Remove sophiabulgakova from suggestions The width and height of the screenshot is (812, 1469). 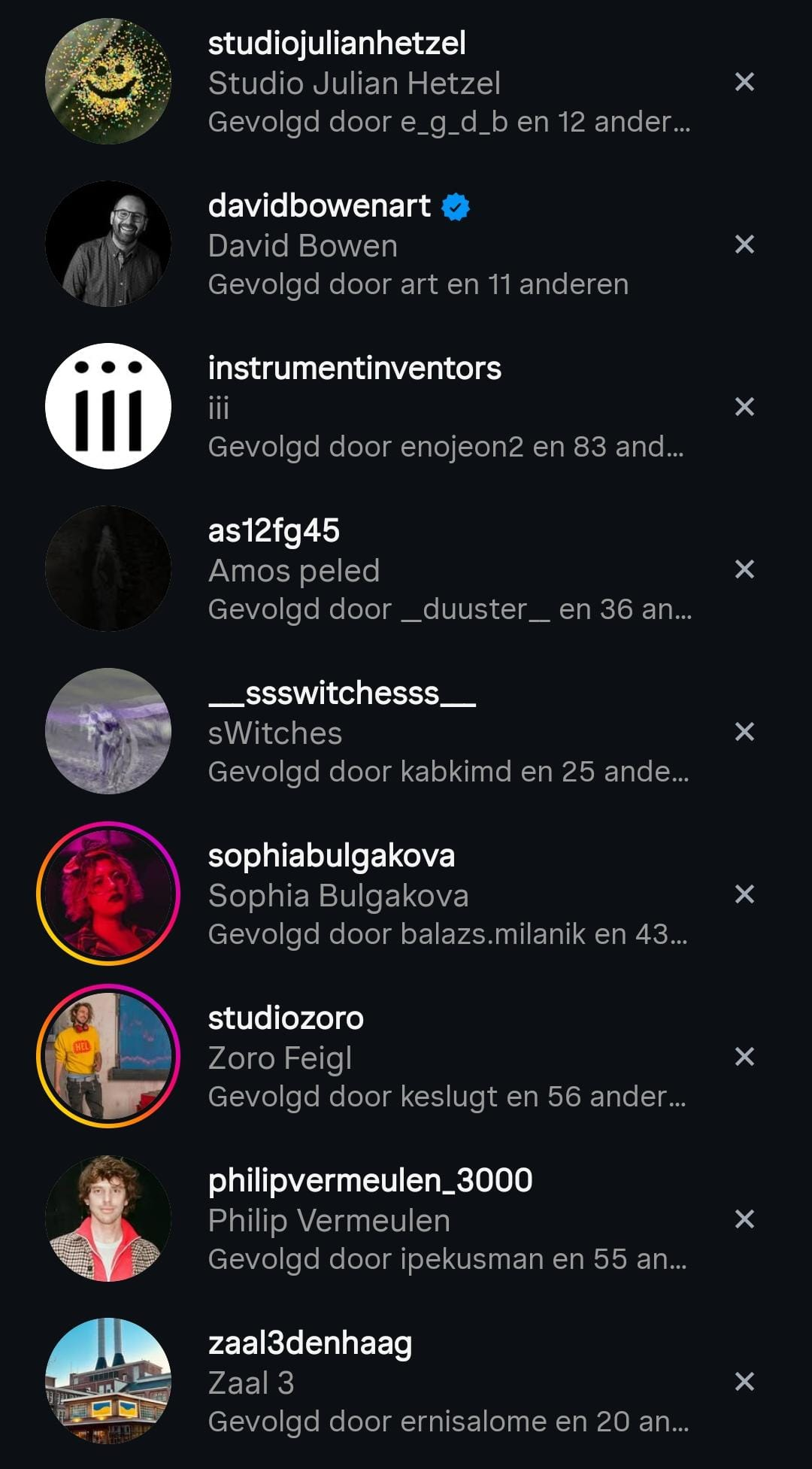click(x=744, y=894)
